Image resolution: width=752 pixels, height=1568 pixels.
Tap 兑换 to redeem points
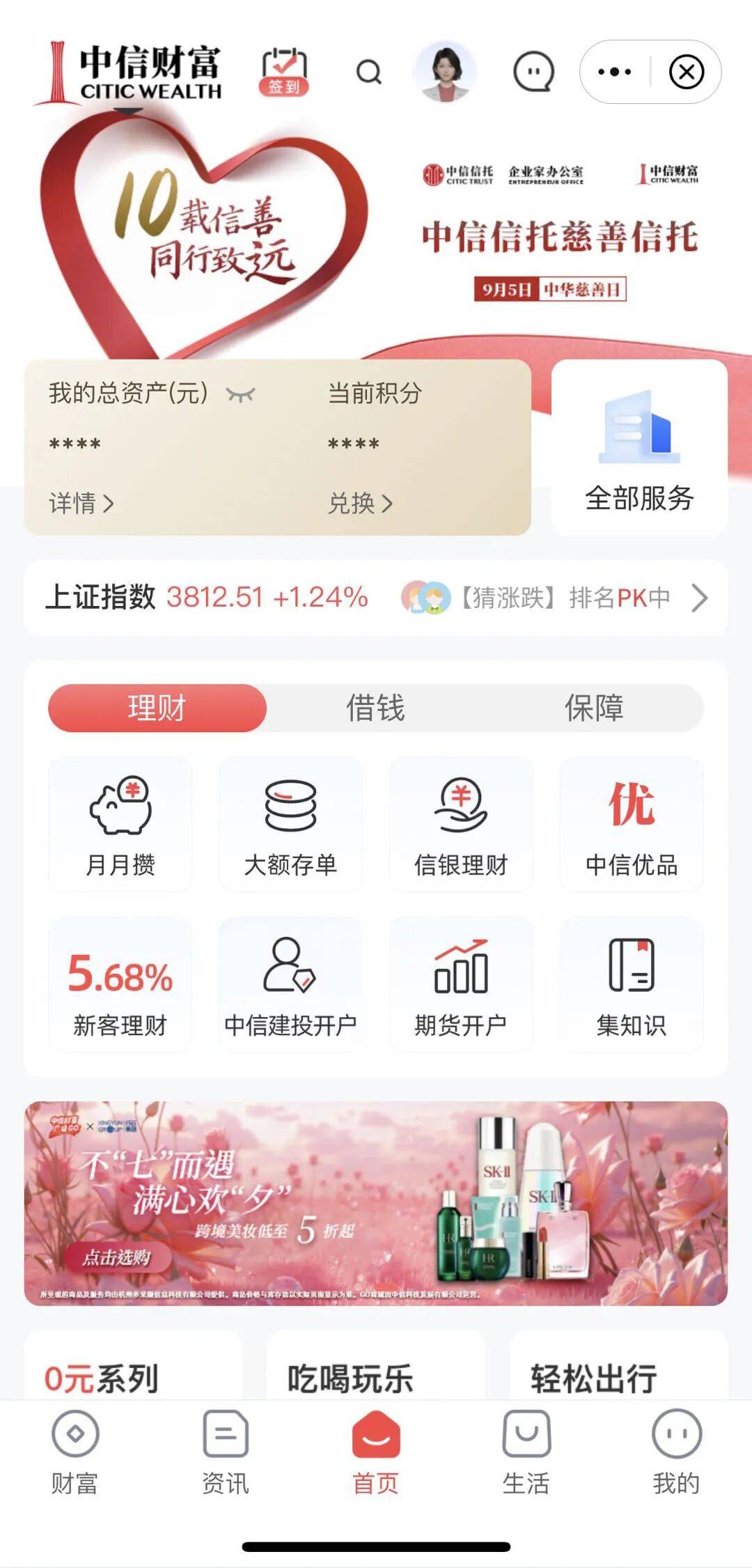coord(360,503)
